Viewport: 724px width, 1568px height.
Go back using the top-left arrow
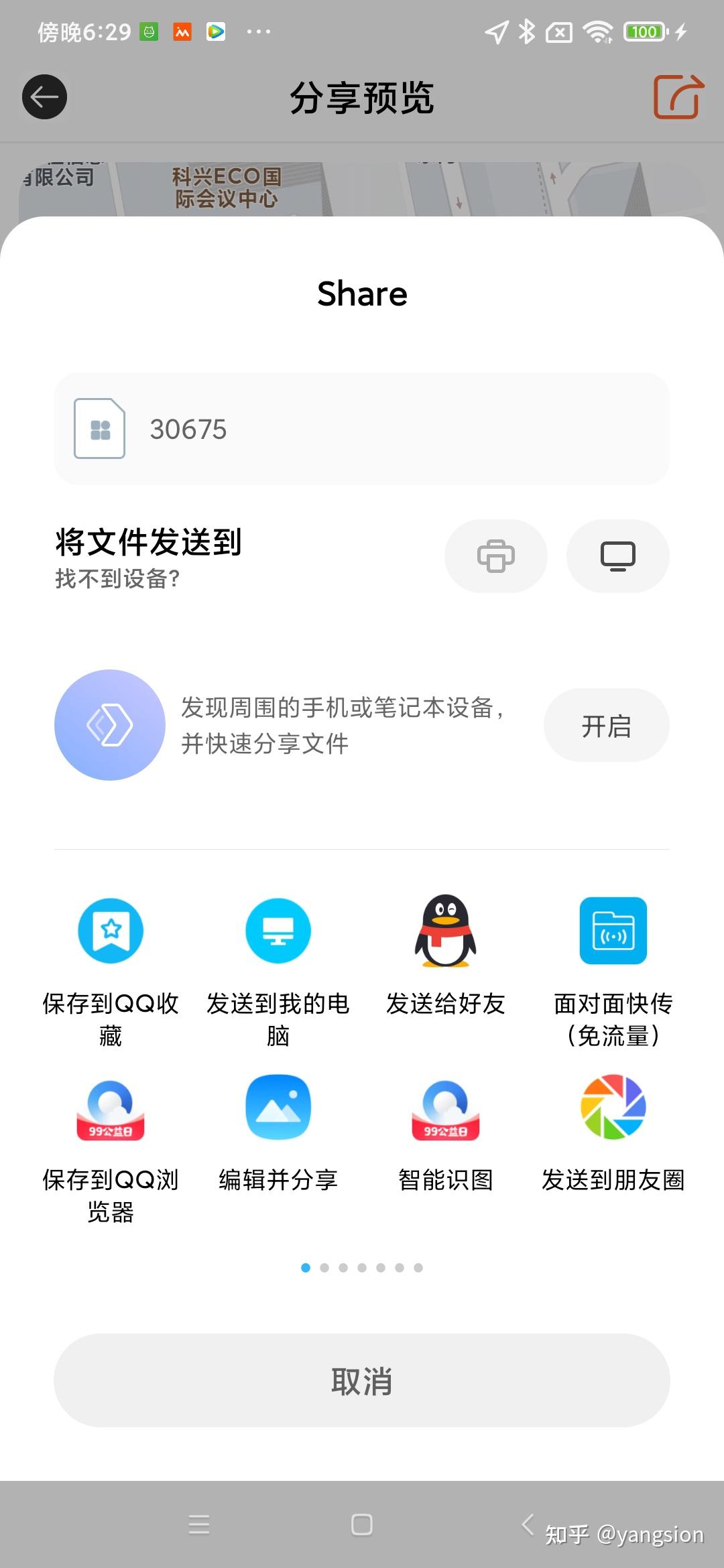click(44, 97)
